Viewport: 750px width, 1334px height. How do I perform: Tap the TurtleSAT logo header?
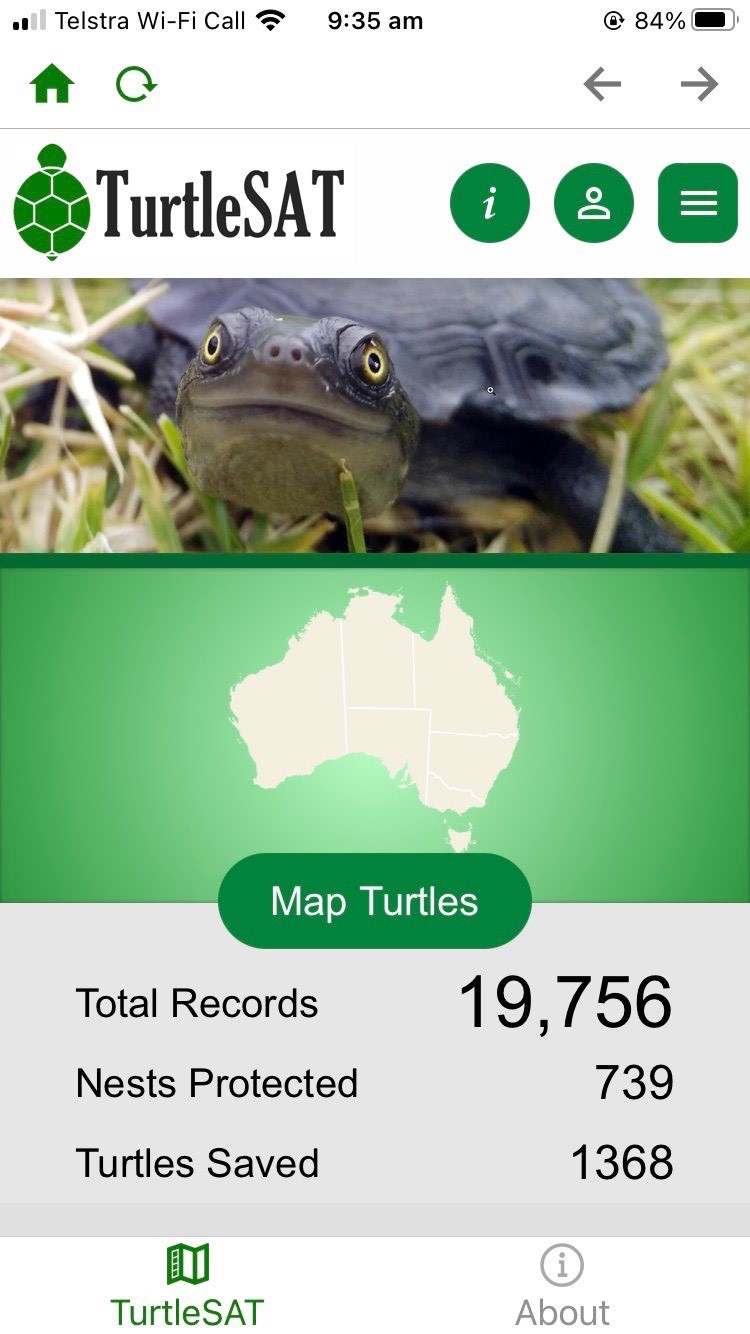(179, 203)
